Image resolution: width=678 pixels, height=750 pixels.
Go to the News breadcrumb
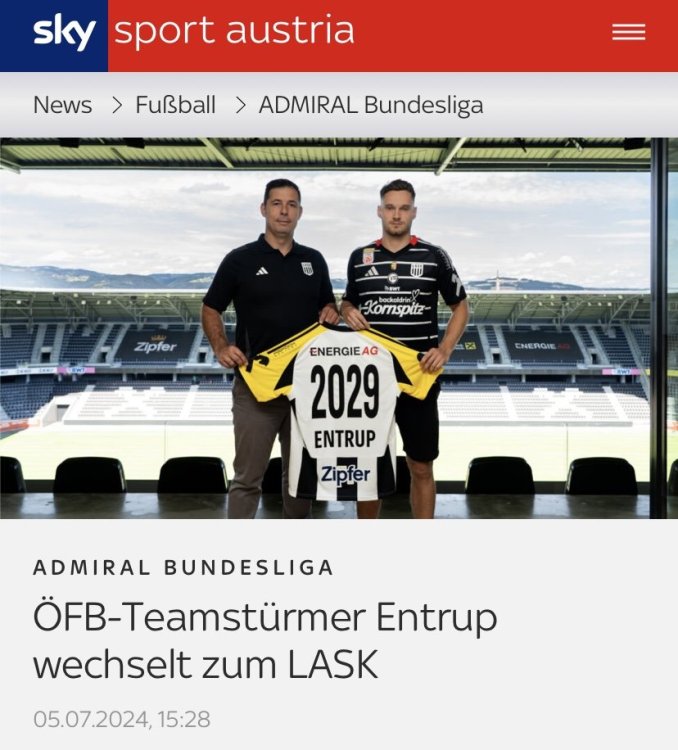[62, 105]
